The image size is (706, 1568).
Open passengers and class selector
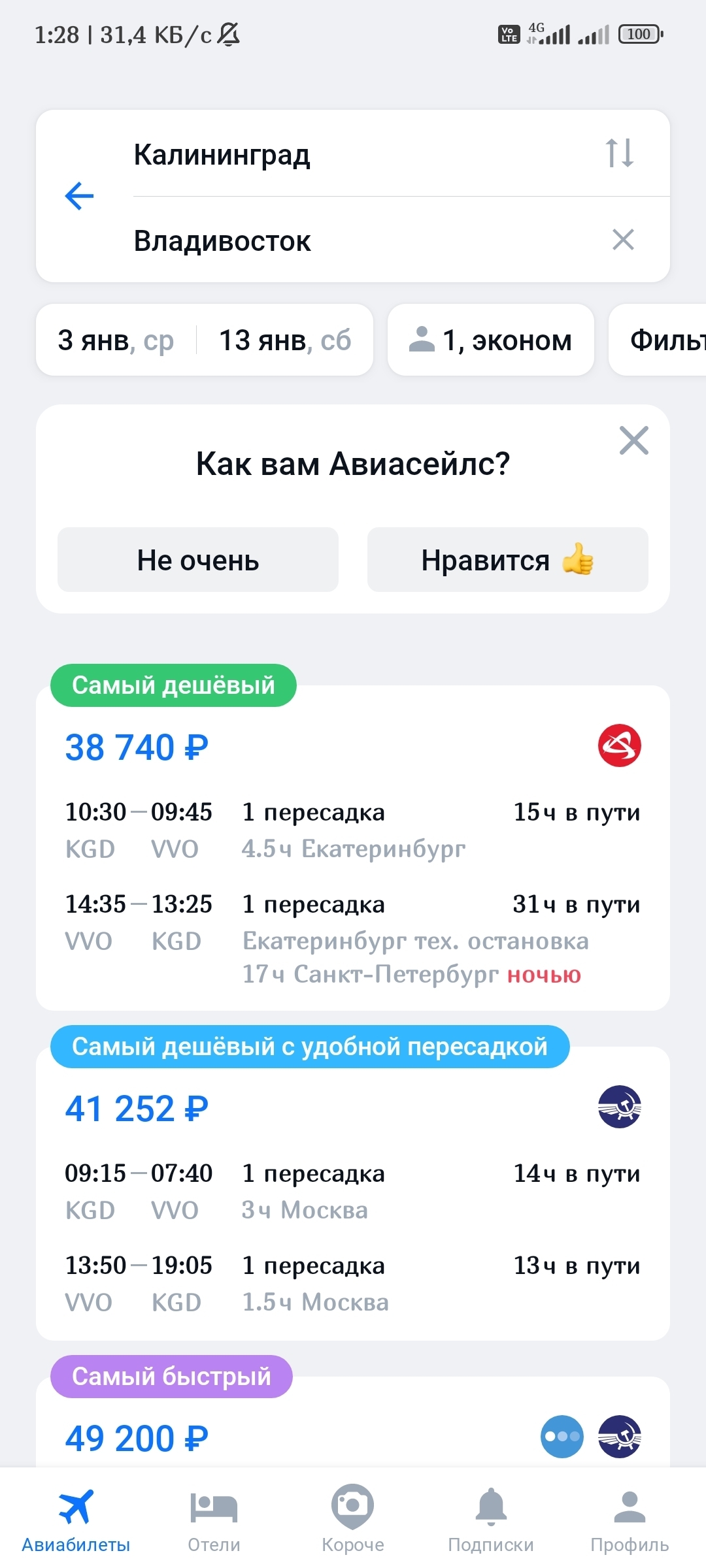[490, 340]
